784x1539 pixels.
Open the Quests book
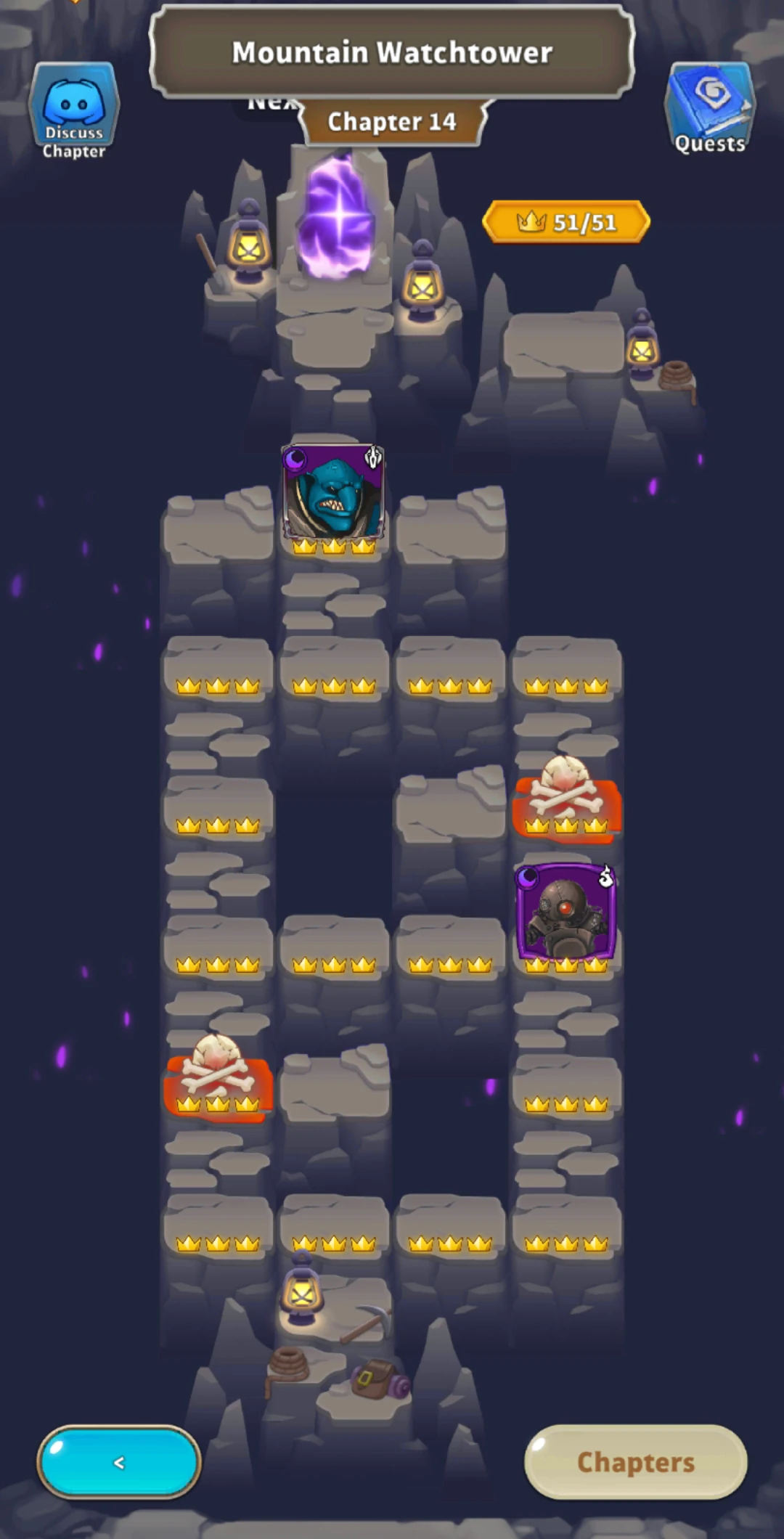click(x=709, y=109)
